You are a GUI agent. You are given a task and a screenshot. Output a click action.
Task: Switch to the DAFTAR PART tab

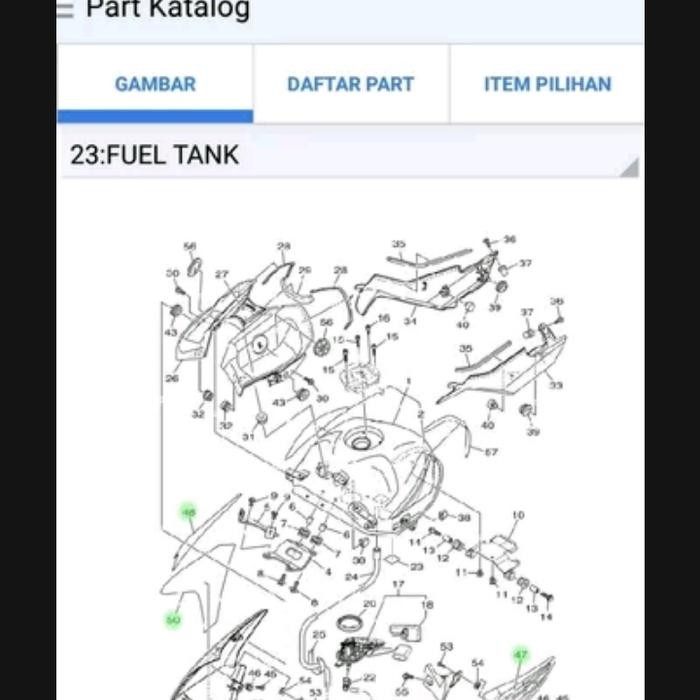click(350, 84)
